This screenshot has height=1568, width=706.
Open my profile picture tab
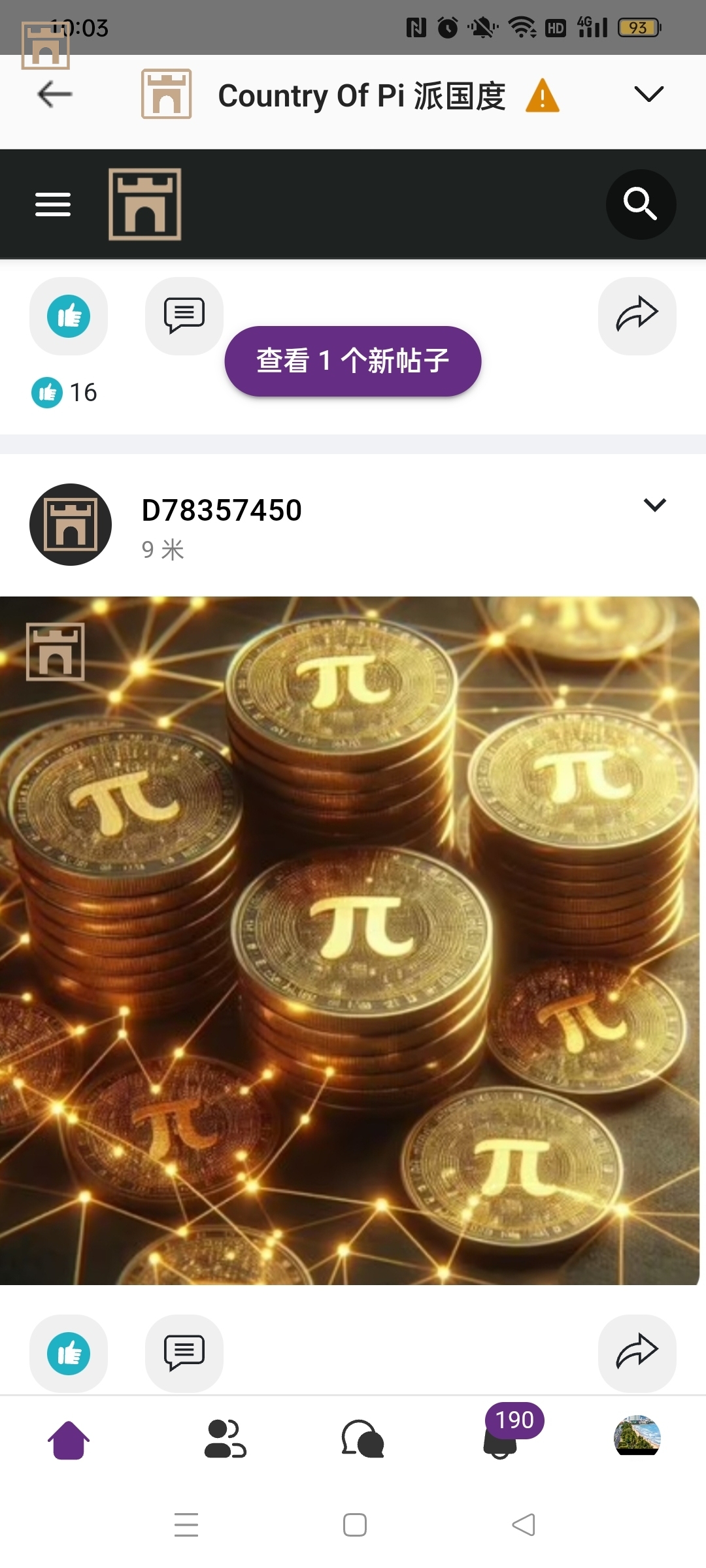tap(637, 1436)
